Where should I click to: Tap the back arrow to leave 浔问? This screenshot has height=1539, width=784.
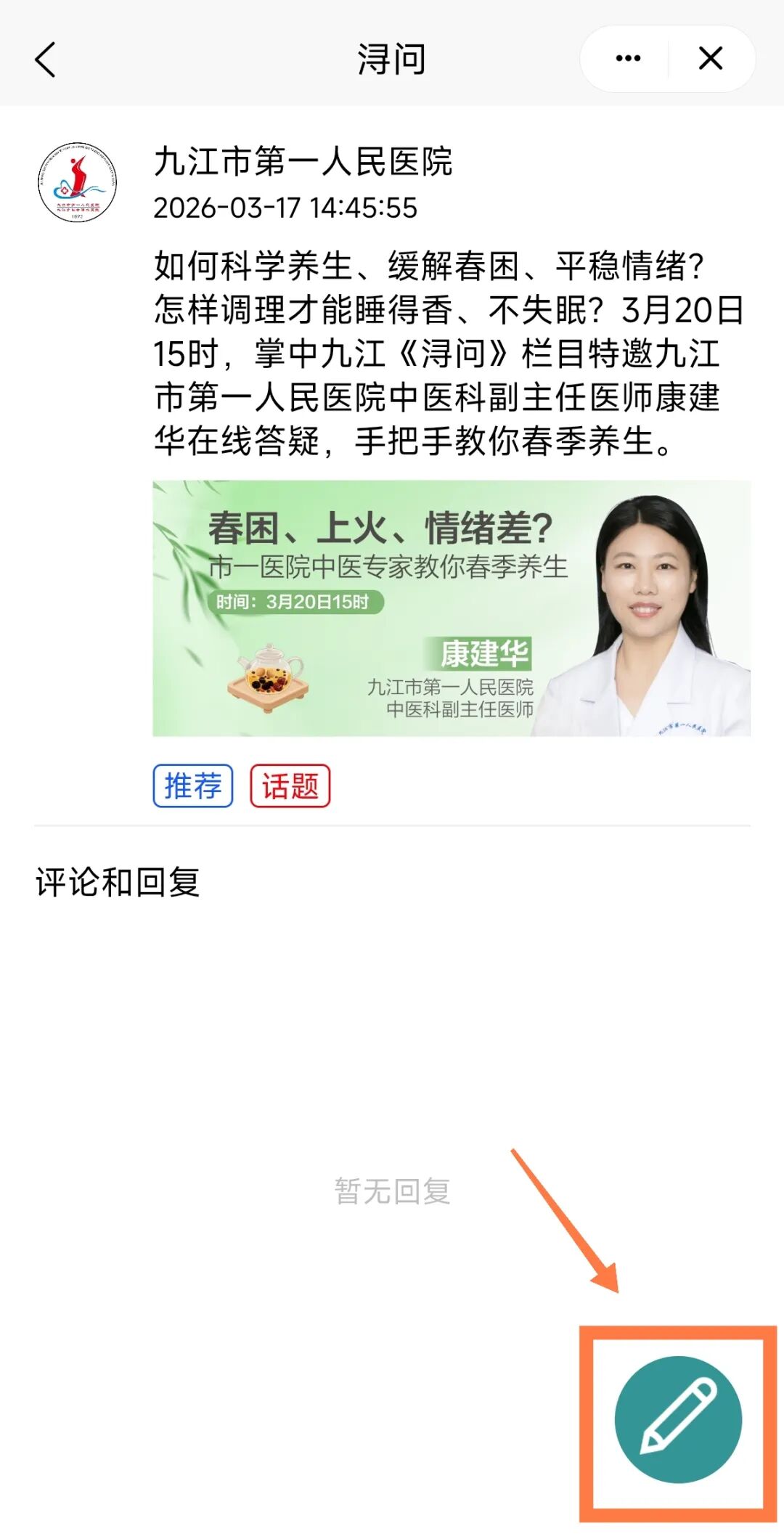click(x=44, y=61)
